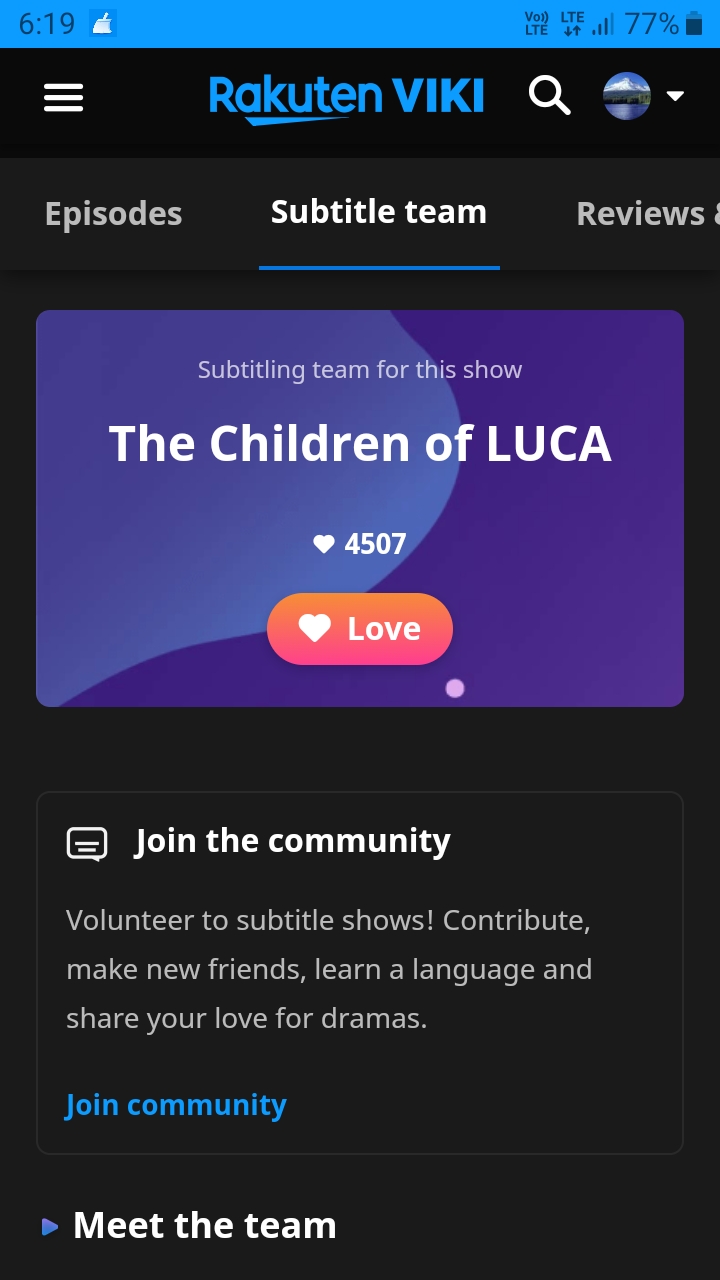Open the hamburger navigation menu

[63, 97]
